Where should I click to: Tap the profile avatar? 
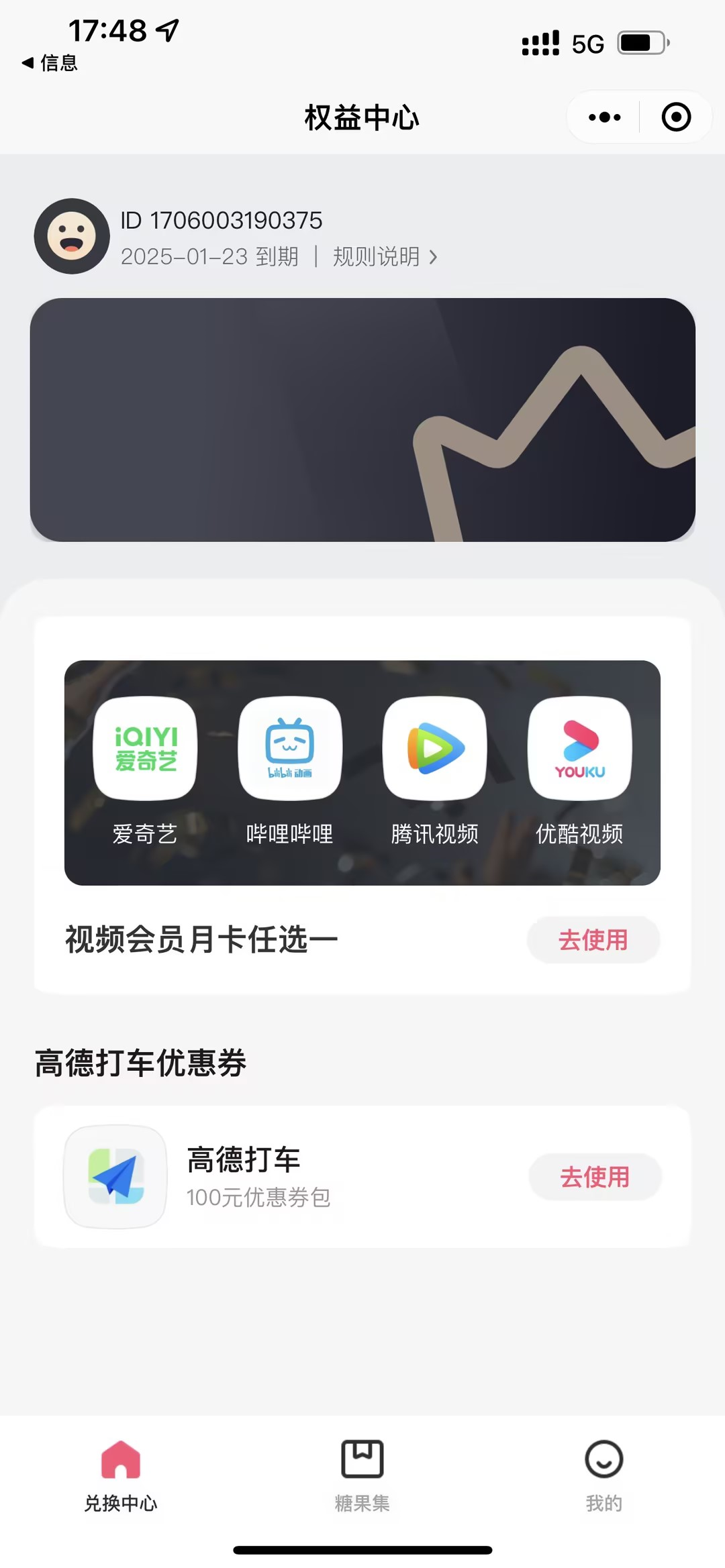[72, 236]
